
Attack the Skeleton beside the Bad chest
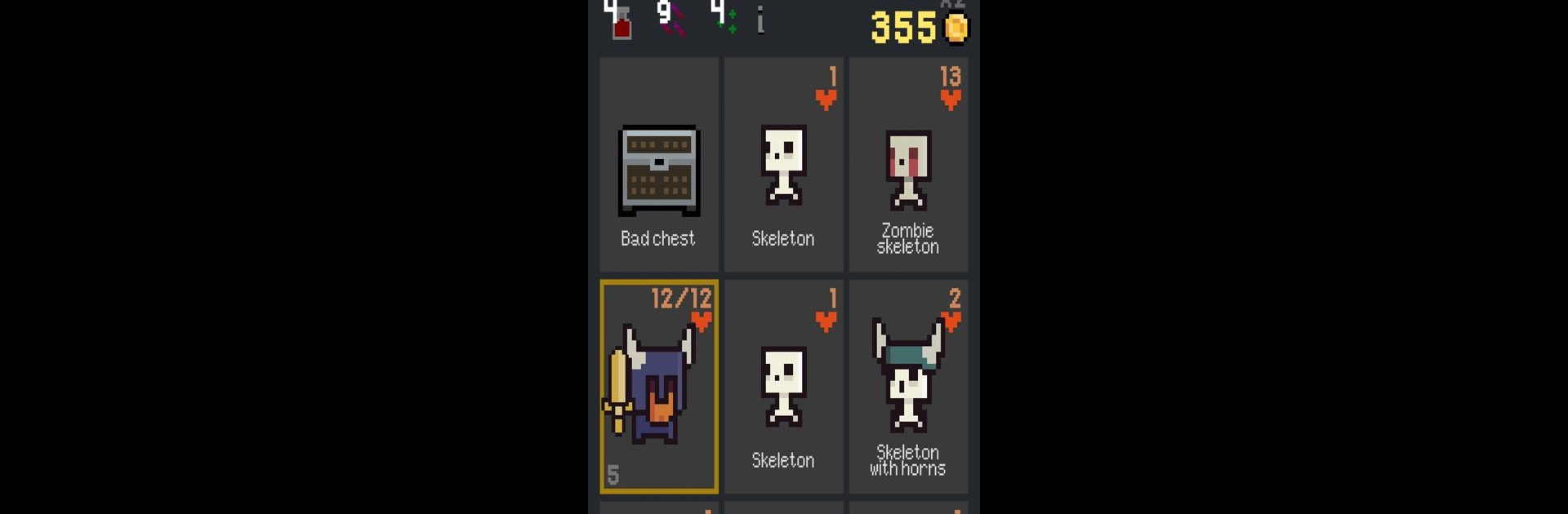click(783, 166)
